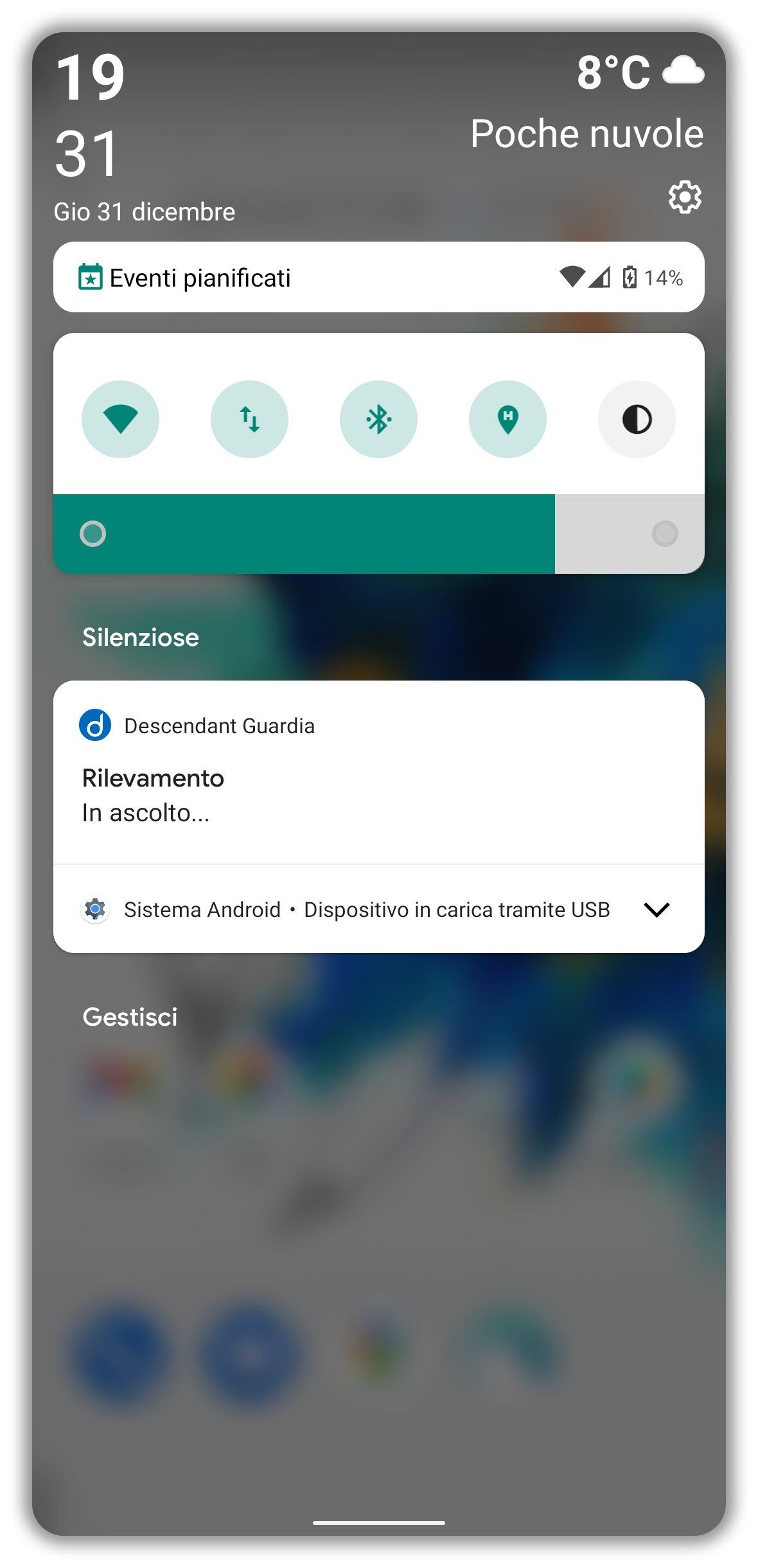
Task: Open the Descendant Guardia notification
Action: coord(378,772)
